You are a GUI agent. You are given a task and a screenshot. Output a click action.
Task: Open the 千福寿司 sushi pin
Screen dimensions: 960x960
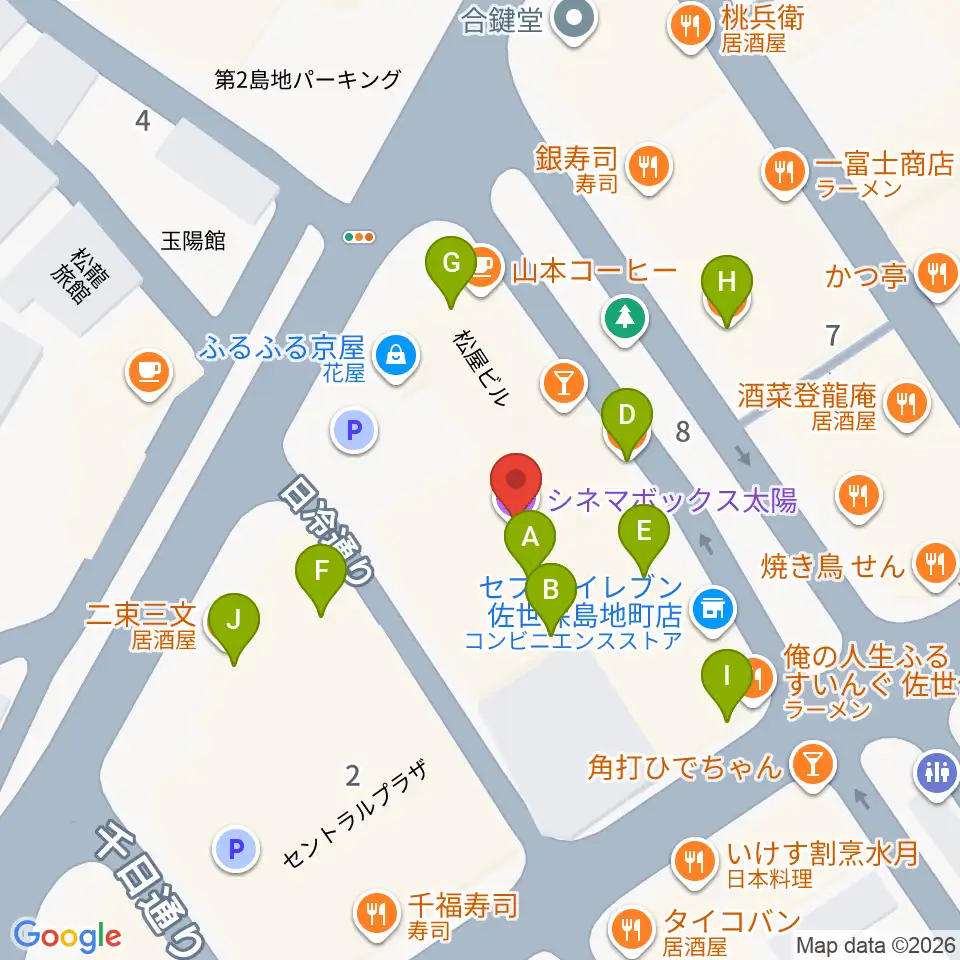click(x=377, y=914)
